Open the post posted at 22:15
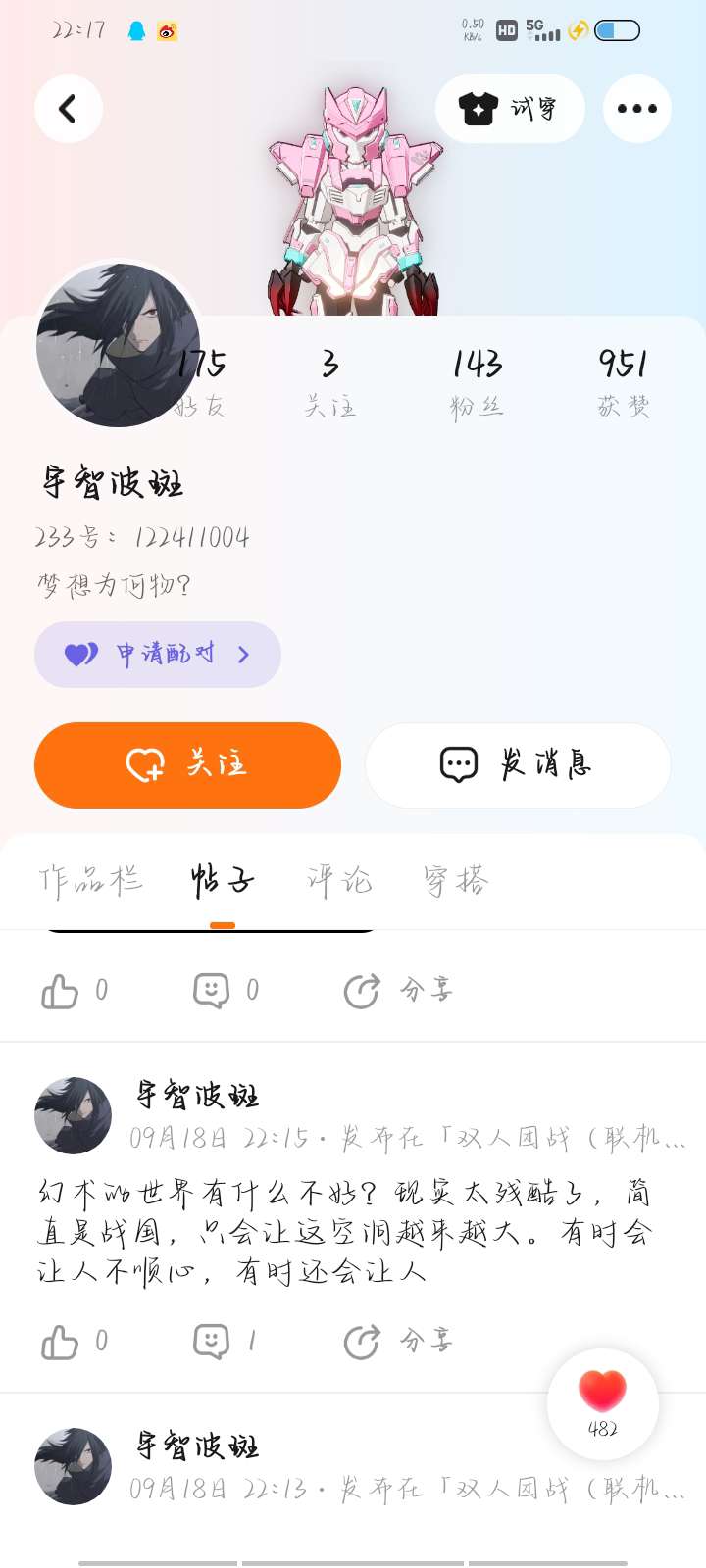The height and width of the screenshot is (1568, 706). (343, 1232)
